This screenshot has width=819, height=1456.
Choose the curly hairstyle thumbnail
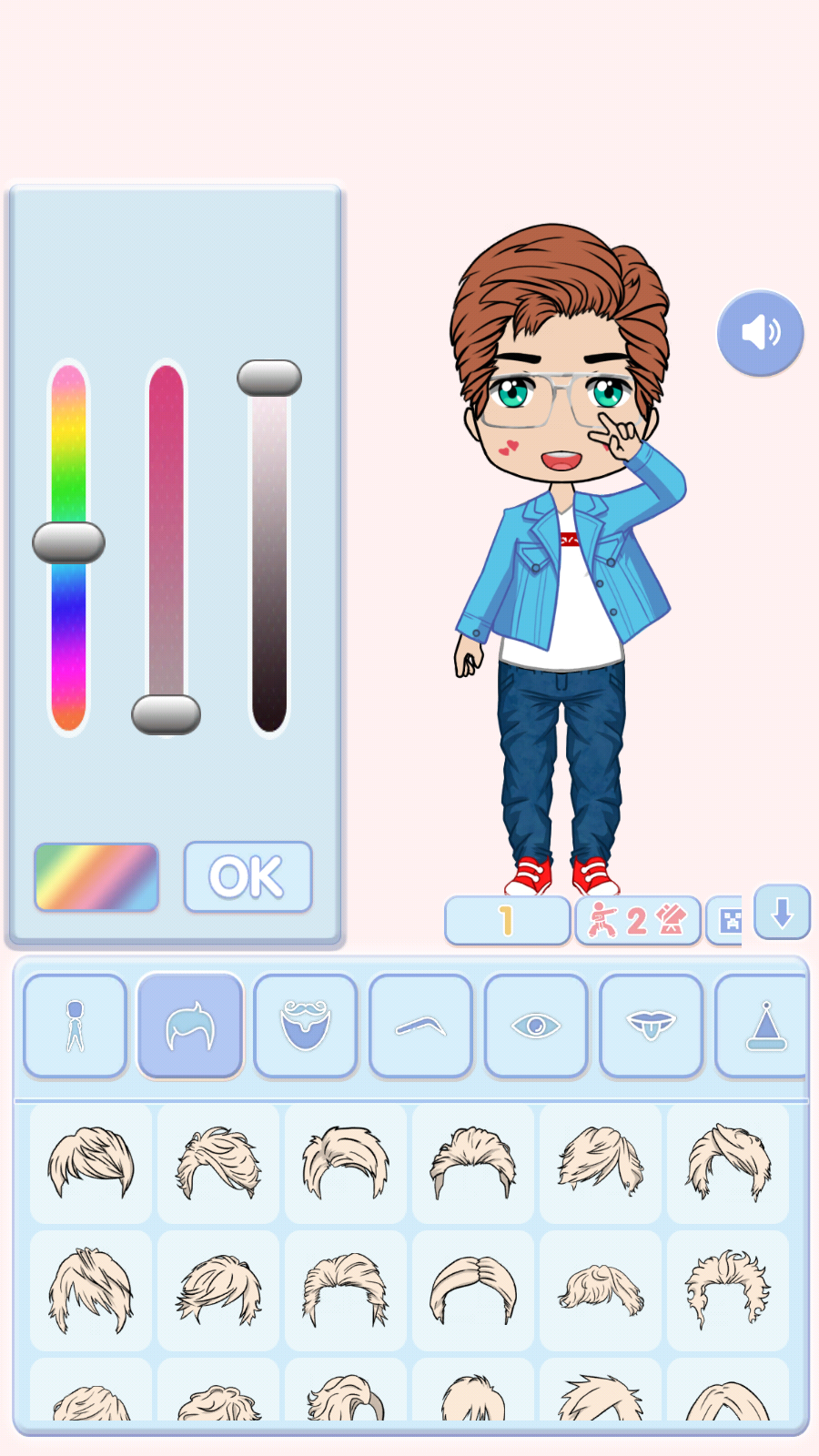[x=728, y=1289]
